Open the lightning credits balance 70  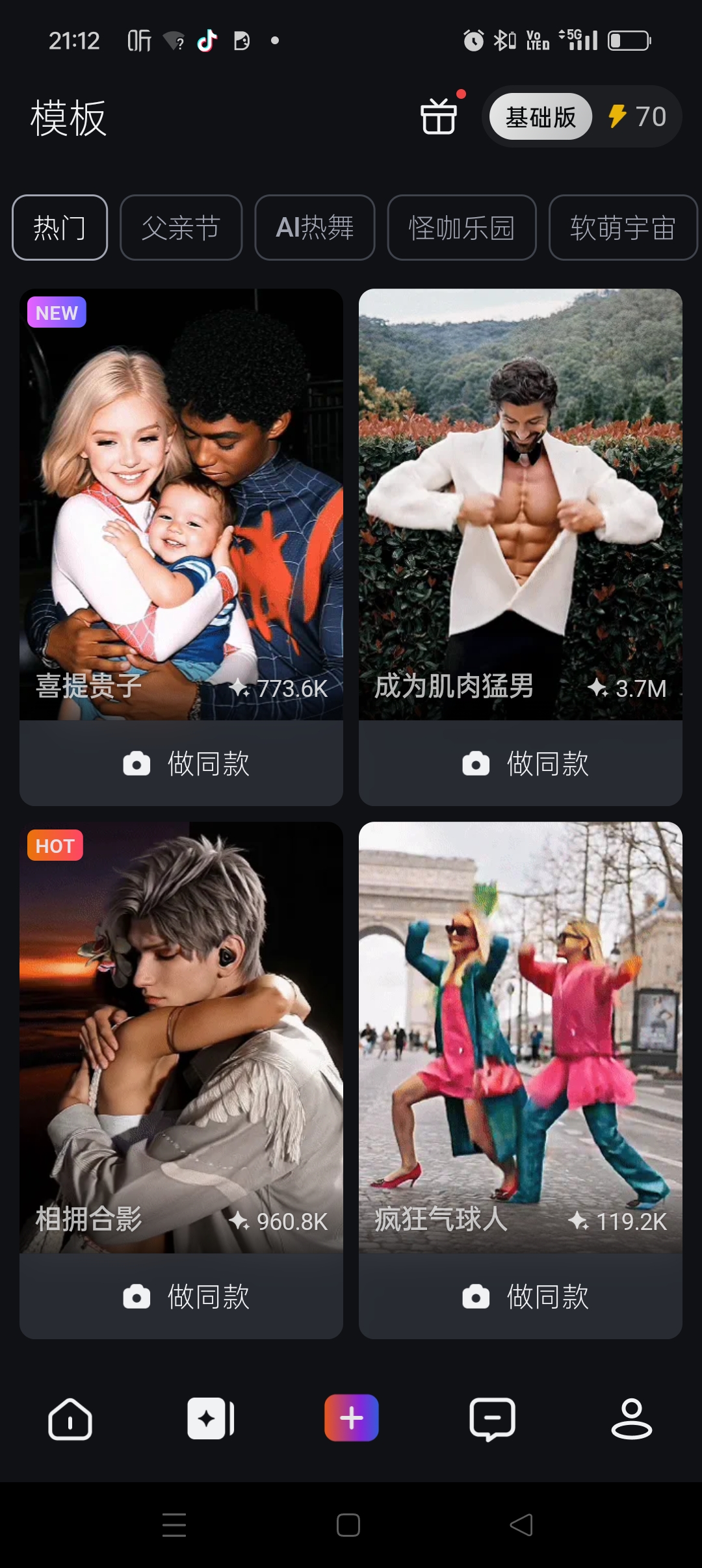pyautogui.click(x=638, y=117)
